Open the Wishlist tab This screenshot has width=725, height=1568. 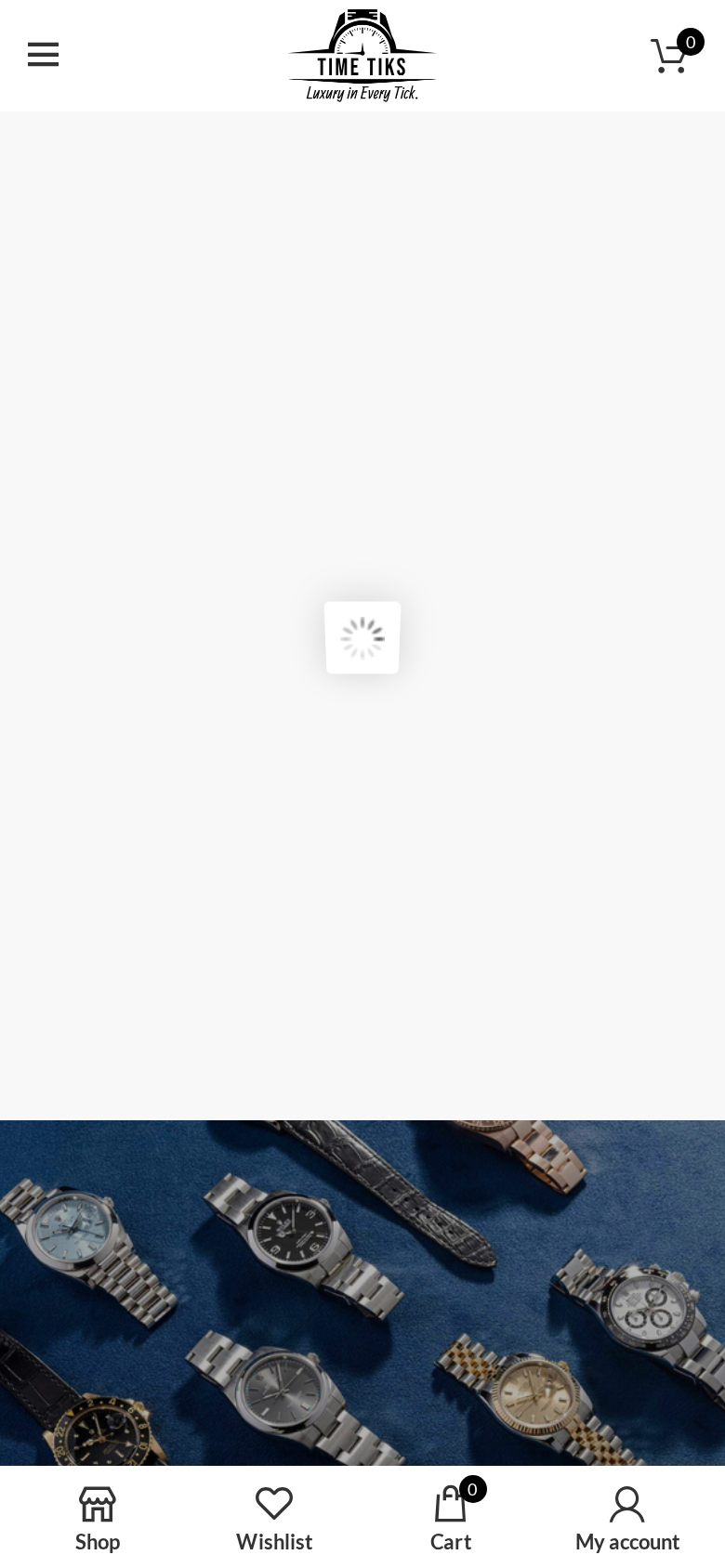pos(274,1519)
